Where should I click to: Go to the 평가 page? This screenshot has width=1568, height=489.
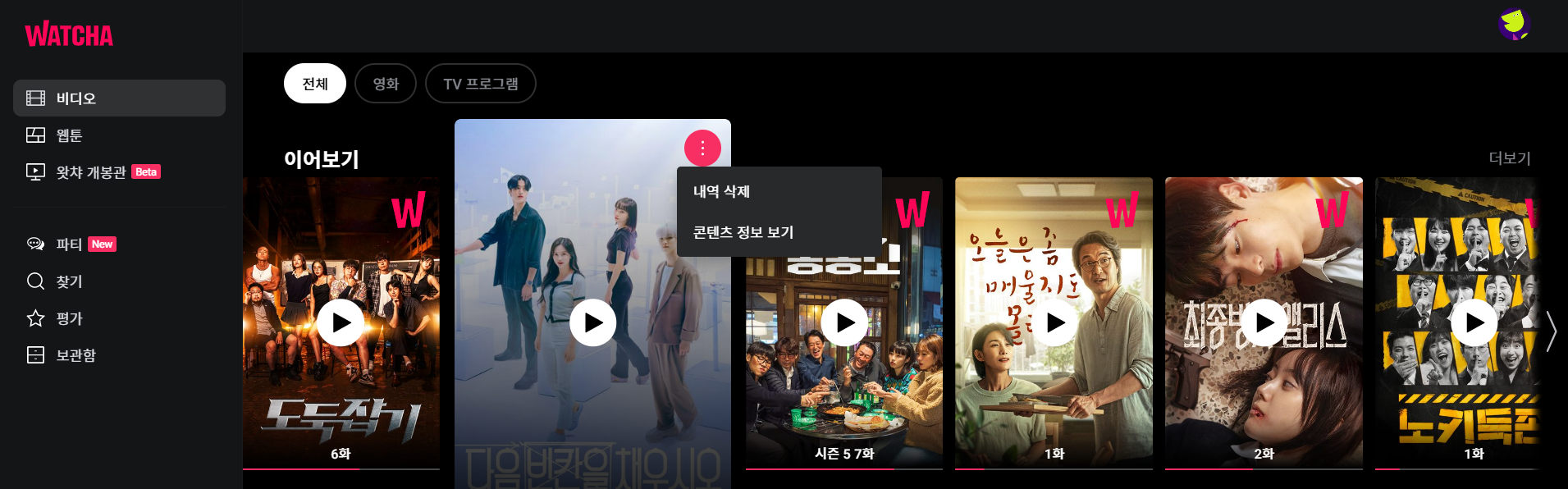coord(69,318)
